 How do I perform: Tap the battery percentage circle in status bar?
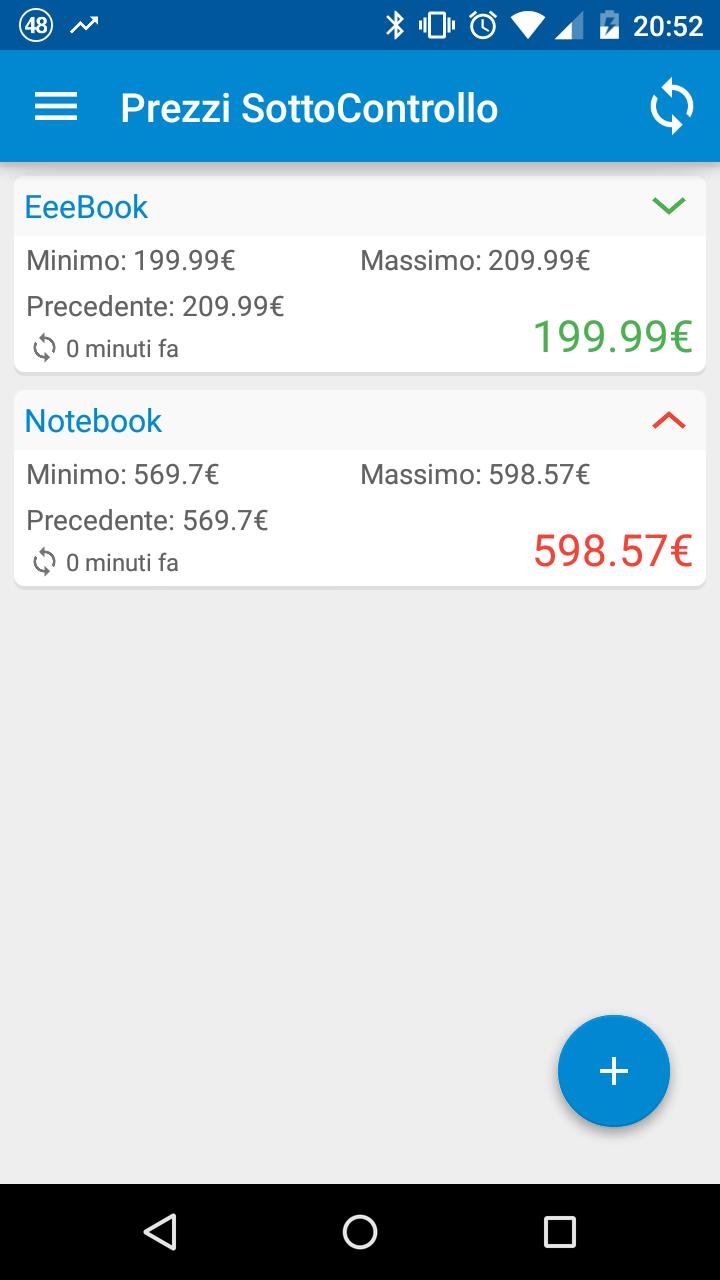[x=33, y=24]
